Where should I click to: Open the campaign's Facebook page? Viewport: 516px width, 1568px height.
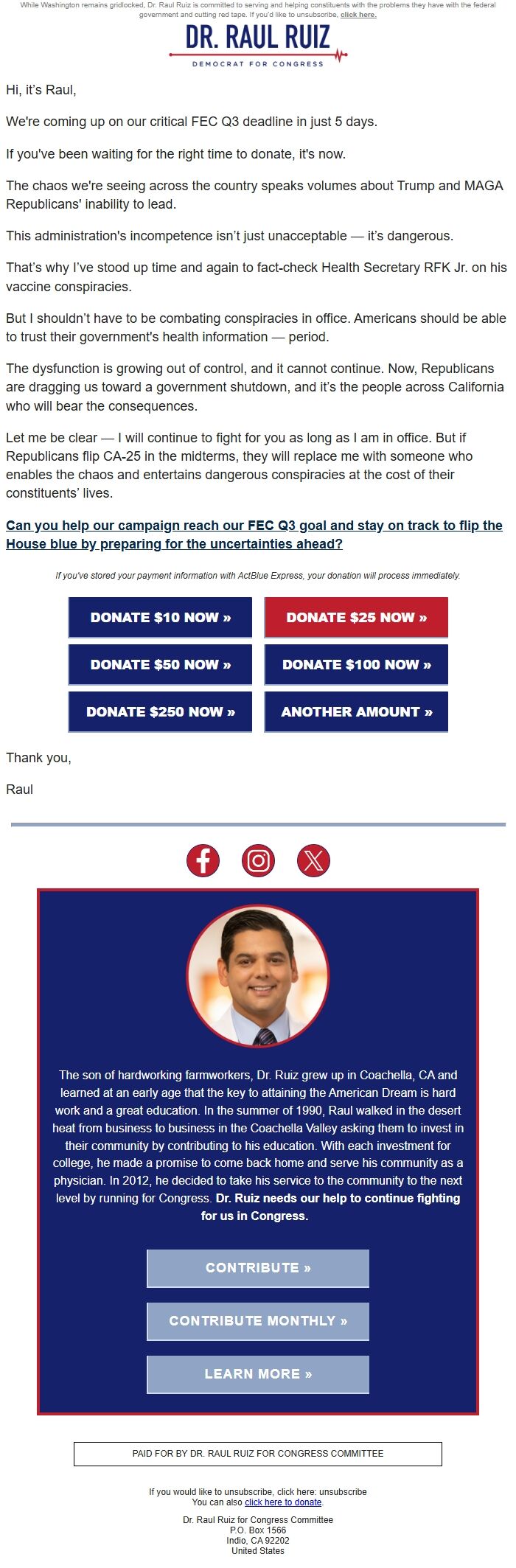point(203,860)
